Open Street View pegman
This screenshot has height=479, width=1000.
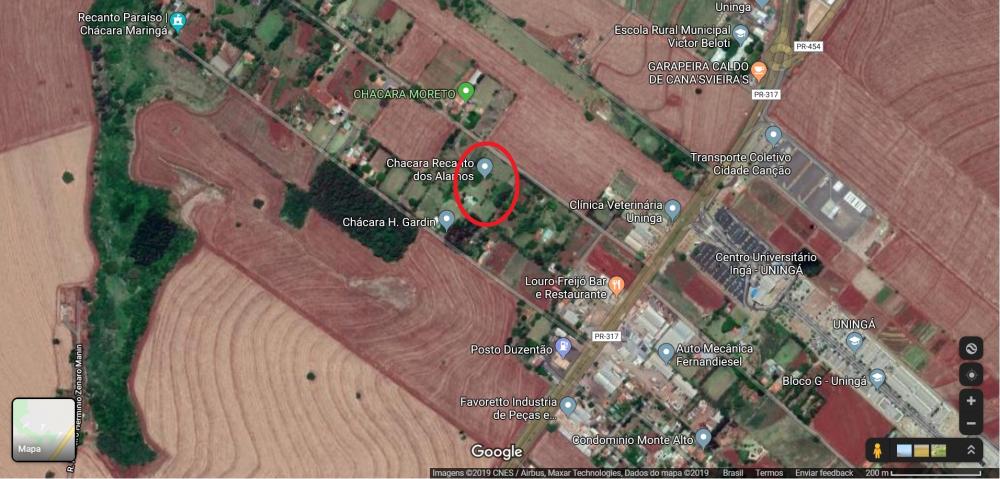point(877,450)
